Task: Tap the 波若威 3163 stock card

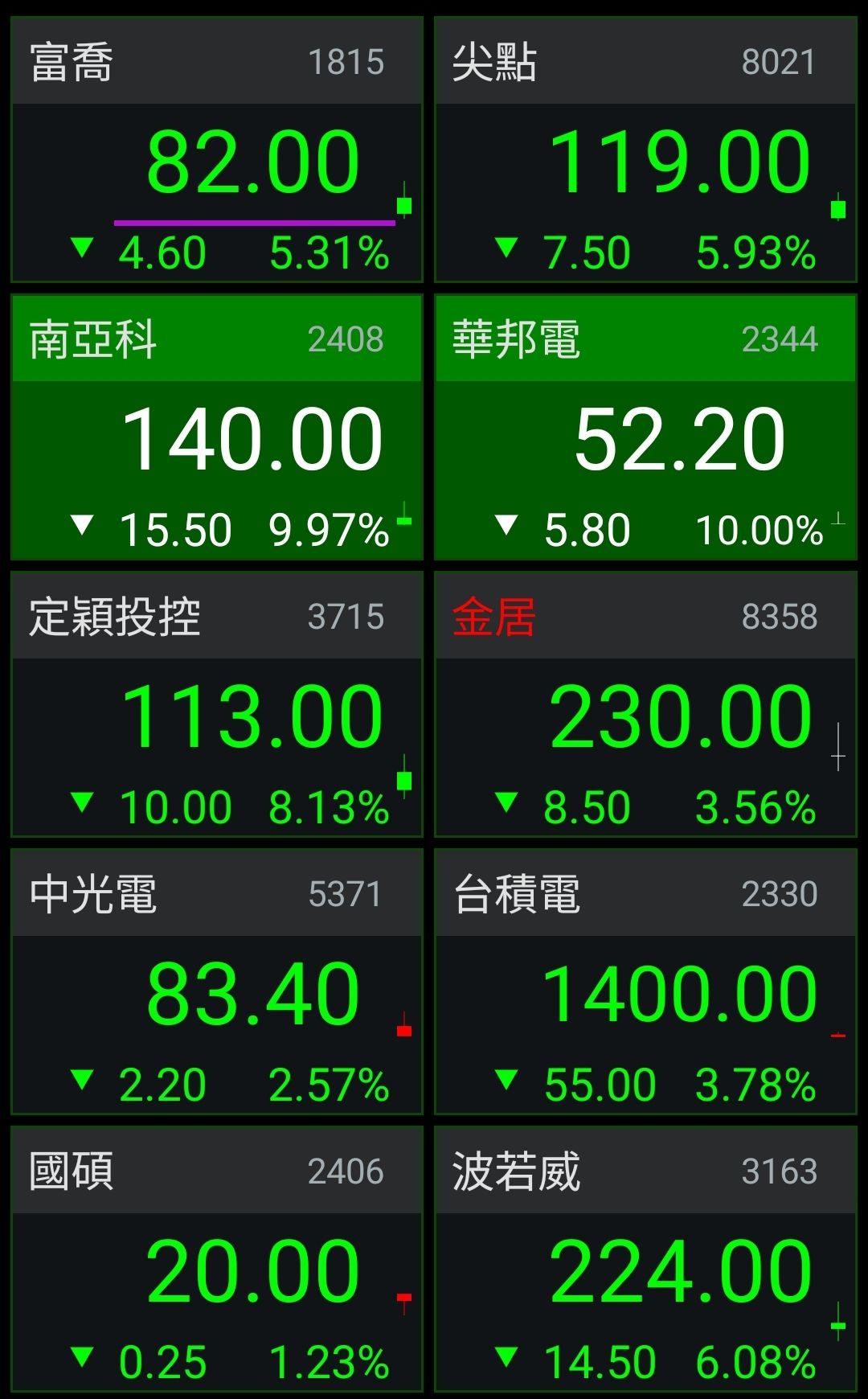Action: click(645, 1259)
